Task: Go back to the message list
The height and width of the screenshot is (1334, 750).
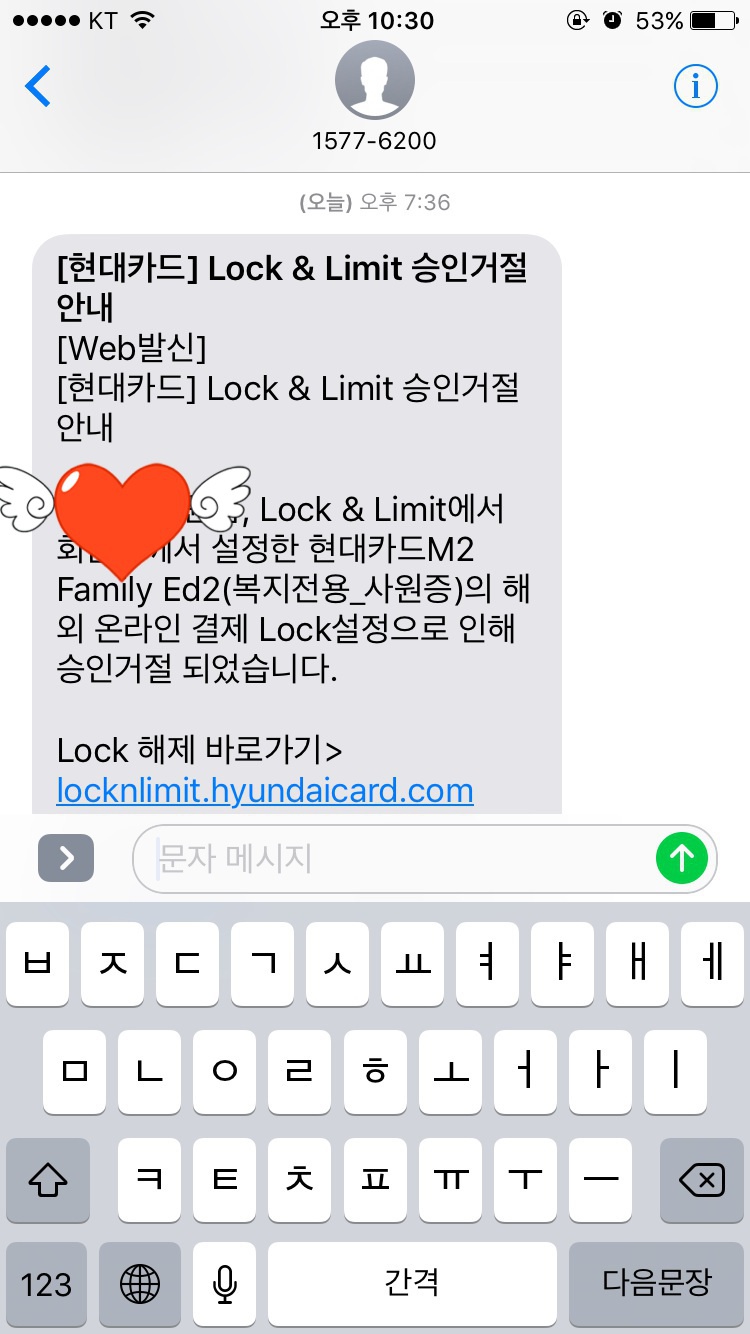Action: (38, 87)
